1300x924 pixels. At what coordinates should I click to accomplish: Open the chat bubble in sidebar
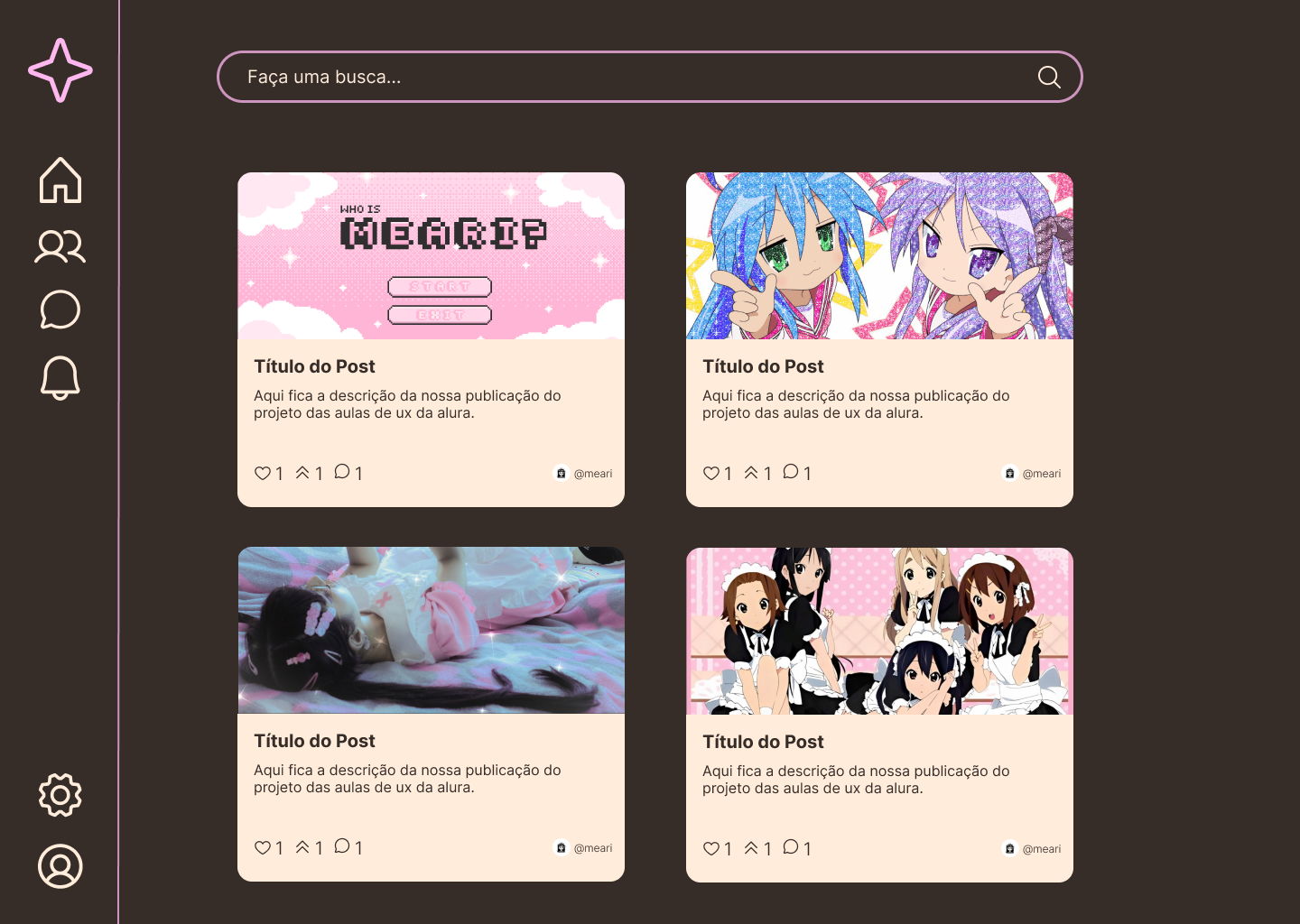[60, 310]
